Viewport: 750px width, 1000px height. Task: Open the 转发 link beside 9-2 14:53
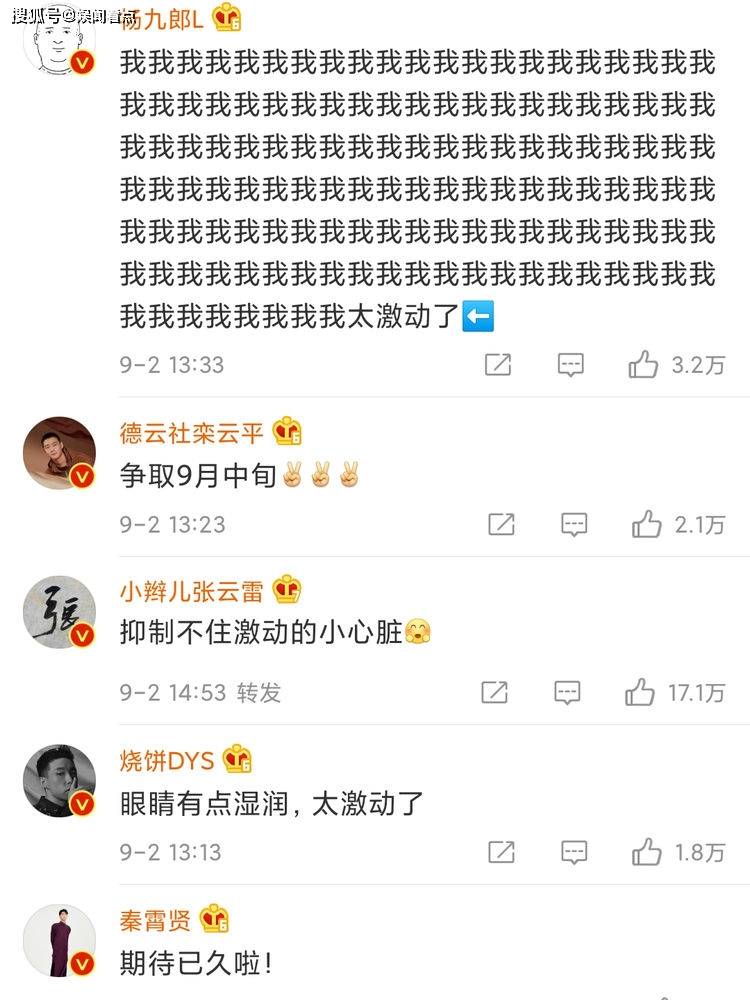[x=258, y=692]
